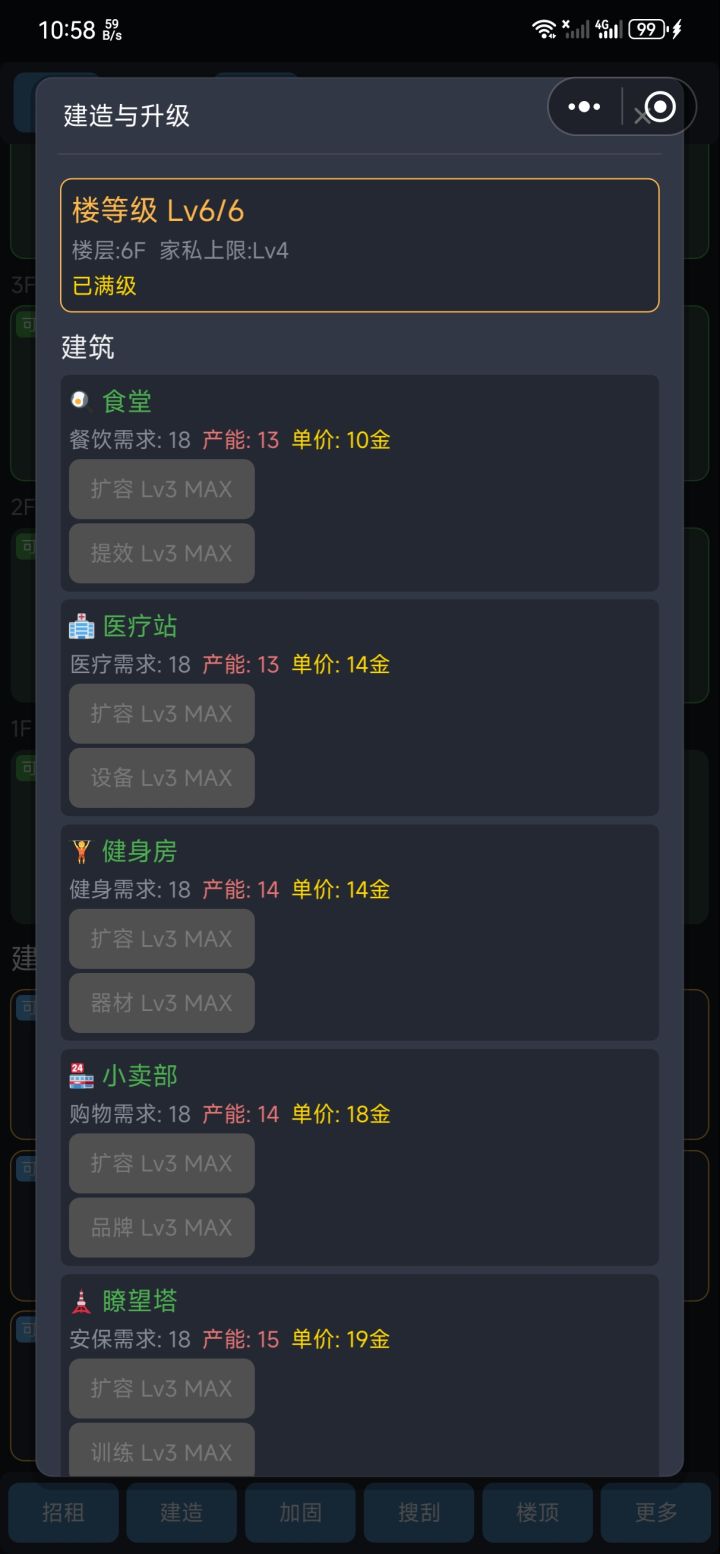Click 品牌 Lv3 MAX under 小卖部
The image size is (720, 1554).
click(161, 1228)
